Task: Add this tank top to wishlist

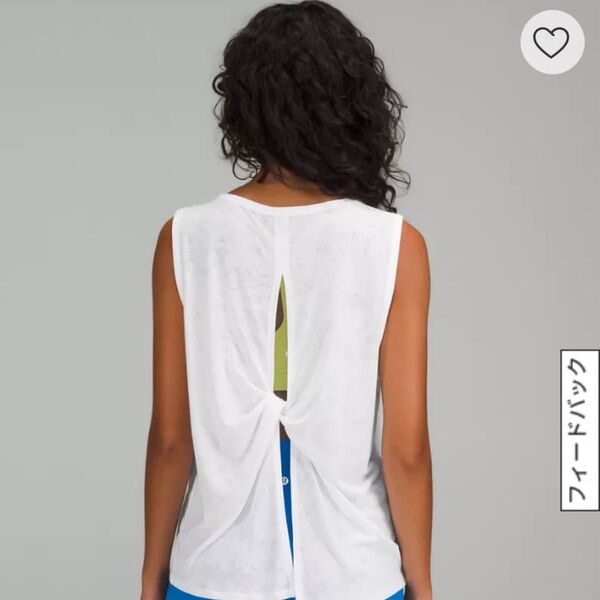Action: coord(551,42)
